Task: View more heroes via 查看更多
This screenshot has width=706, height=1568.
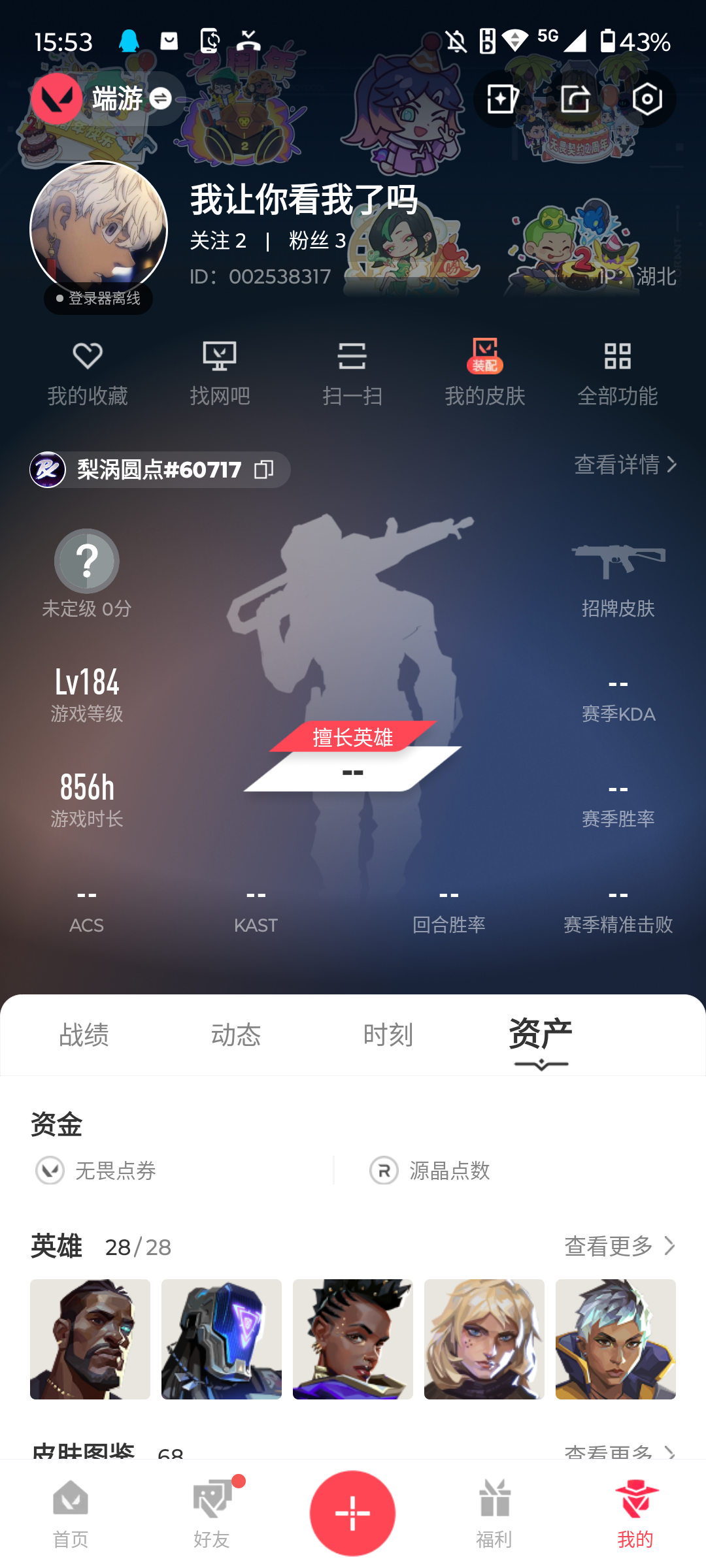Action: click(618, 1246)
